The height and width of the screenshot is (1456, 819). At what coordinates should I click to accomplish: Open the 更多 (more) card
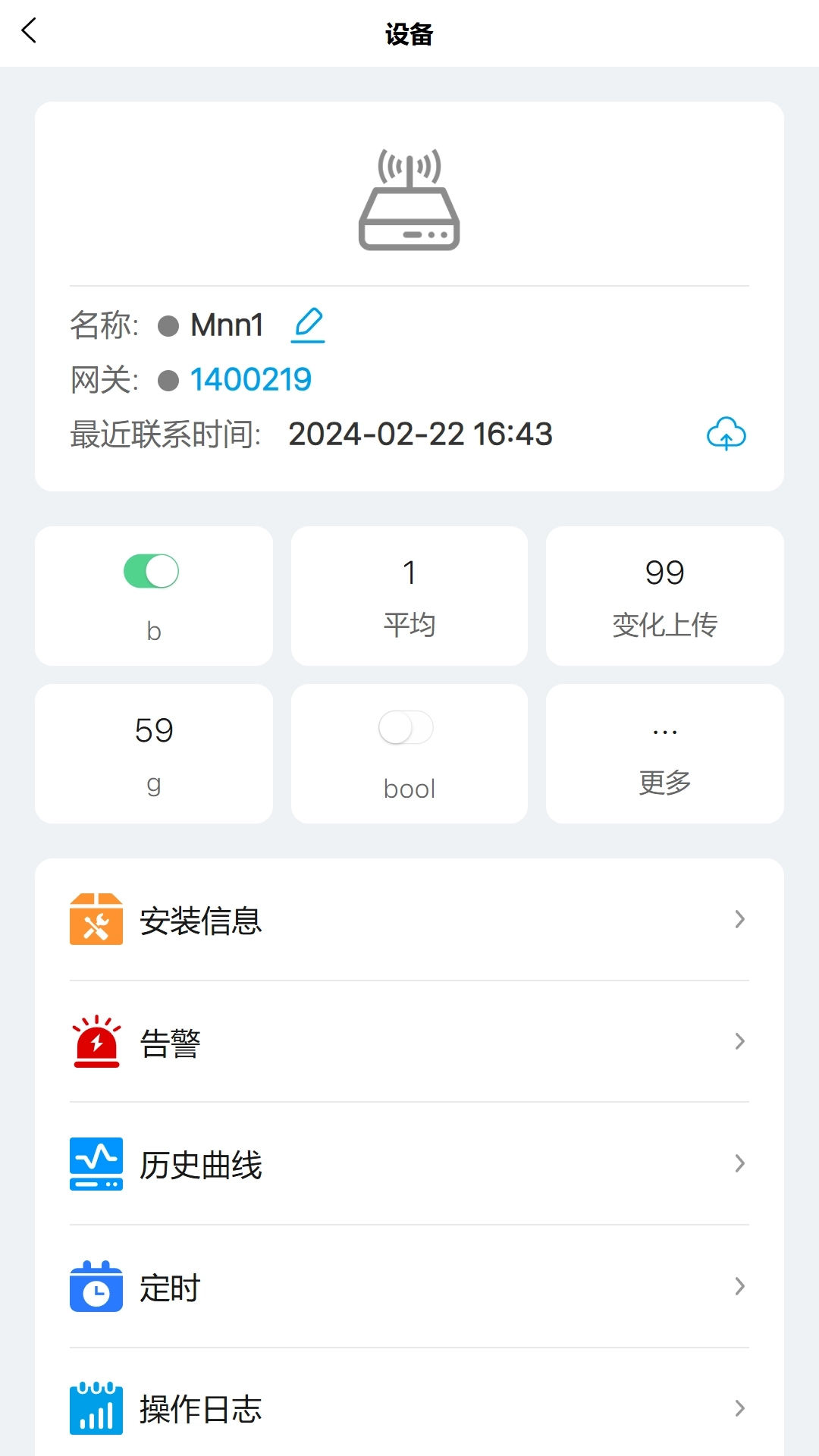click(664, 752)
